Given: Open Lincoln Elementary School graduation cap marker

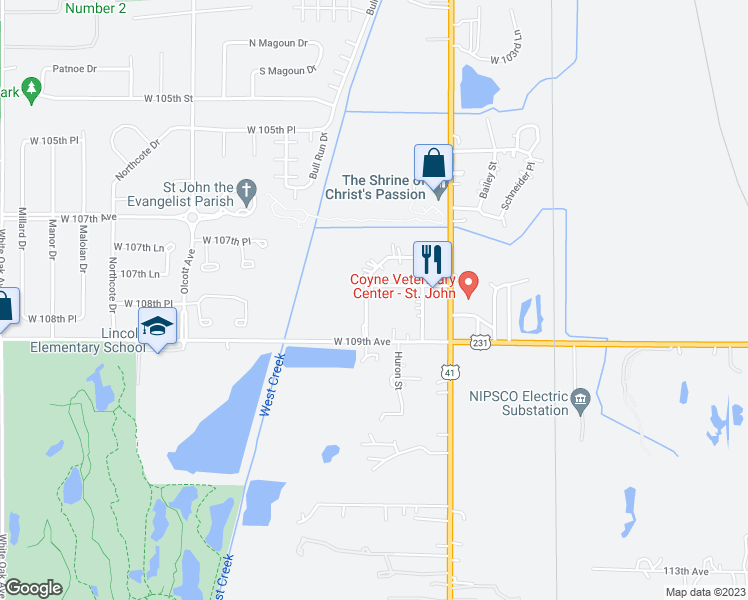Looking at the screenshot, I should click(x=158, y=326).
